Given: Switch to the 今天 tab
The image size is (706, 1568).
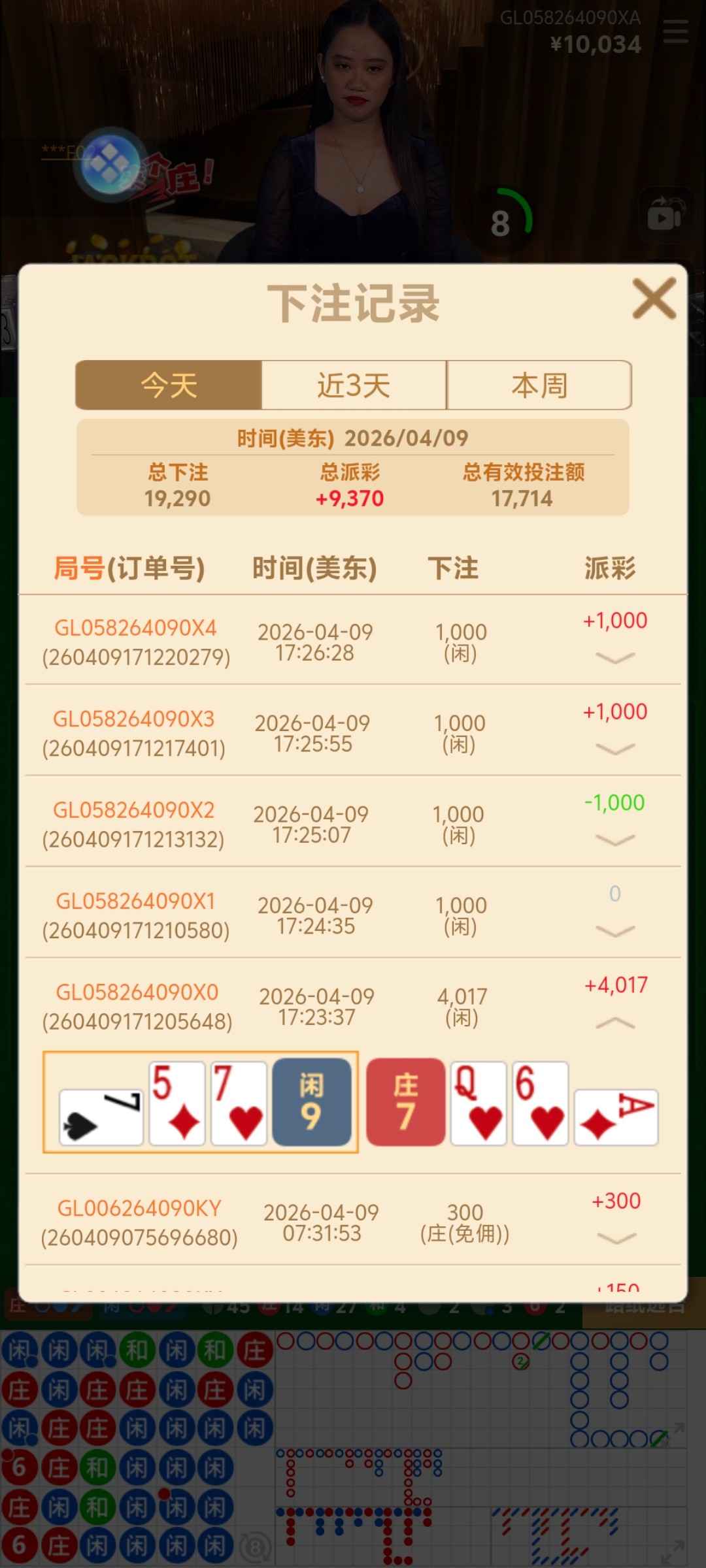Looking at the screenshot, I should (169, 385).
